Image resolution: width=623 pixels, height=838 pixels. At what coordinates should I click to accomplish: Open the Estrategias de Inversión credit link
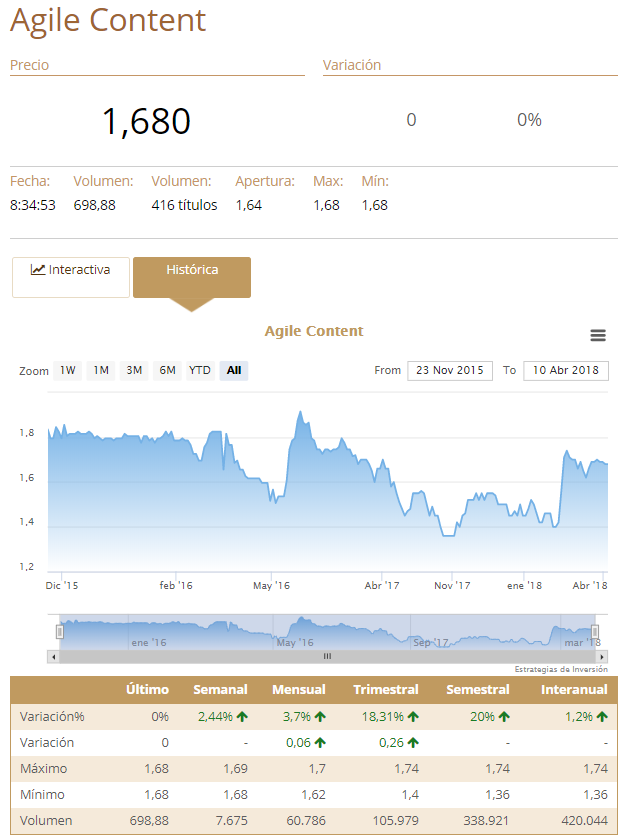coord(560,669)
